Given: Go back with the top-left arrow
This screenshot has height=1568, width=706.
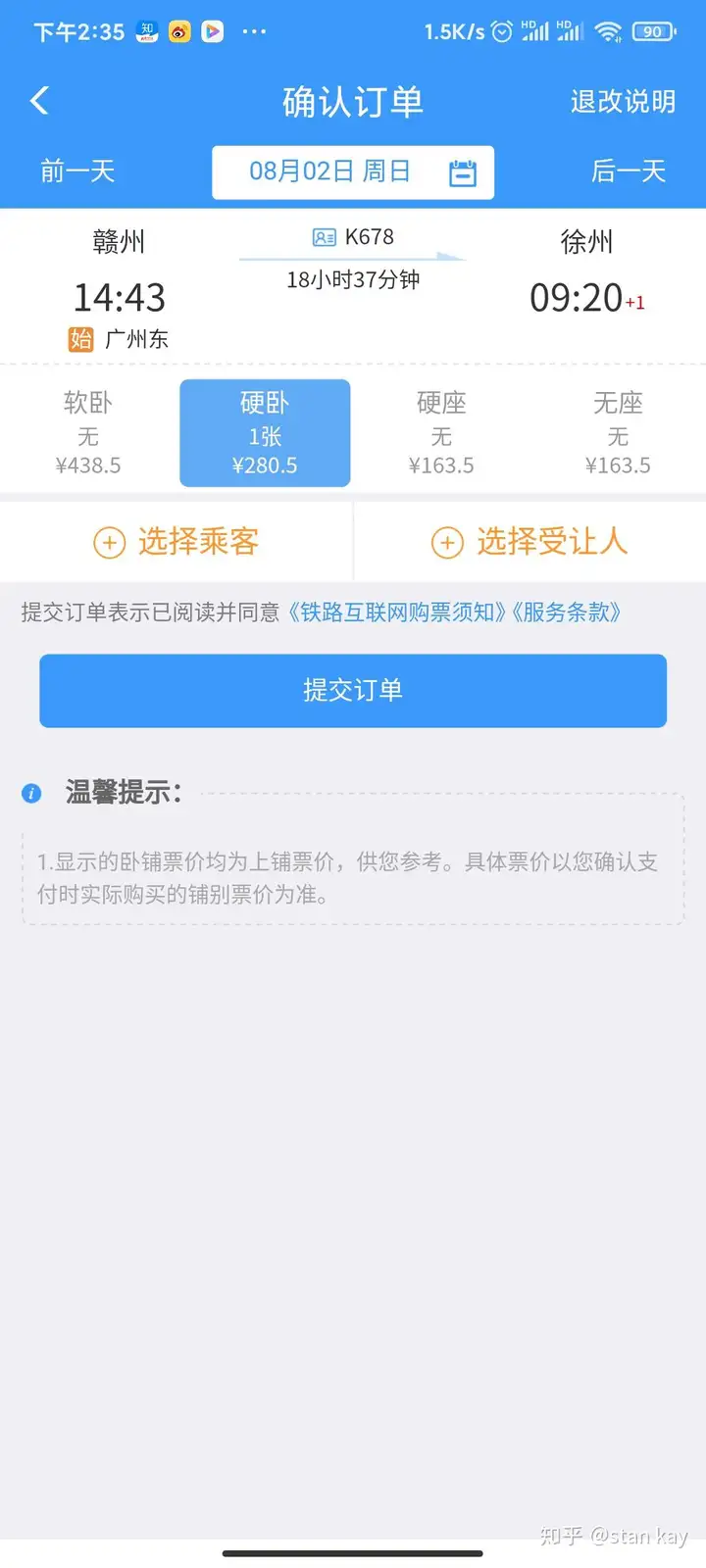Looking at the screenshot, I should point(39,101).
